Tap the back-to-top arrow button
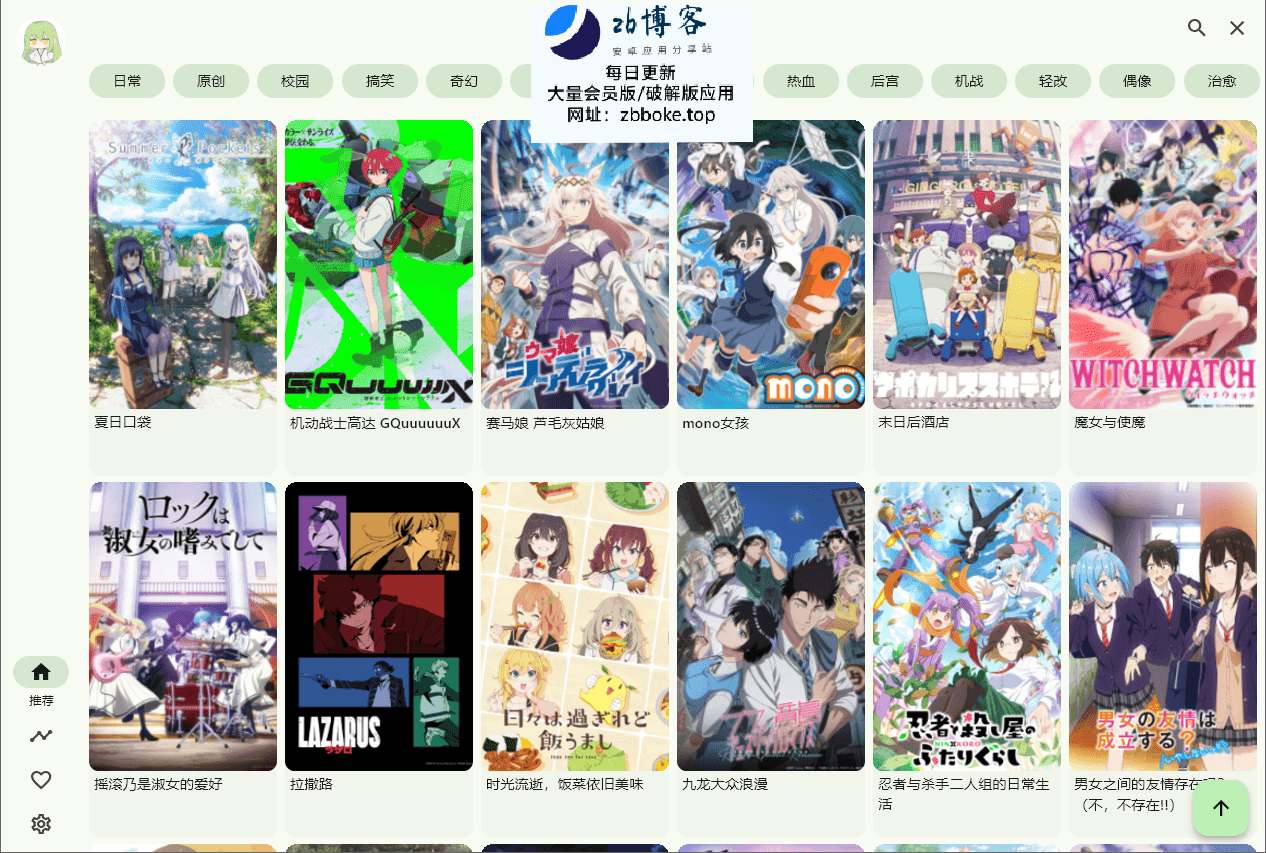Screen dimensions: 1266x853 (x=1220, y=808)
